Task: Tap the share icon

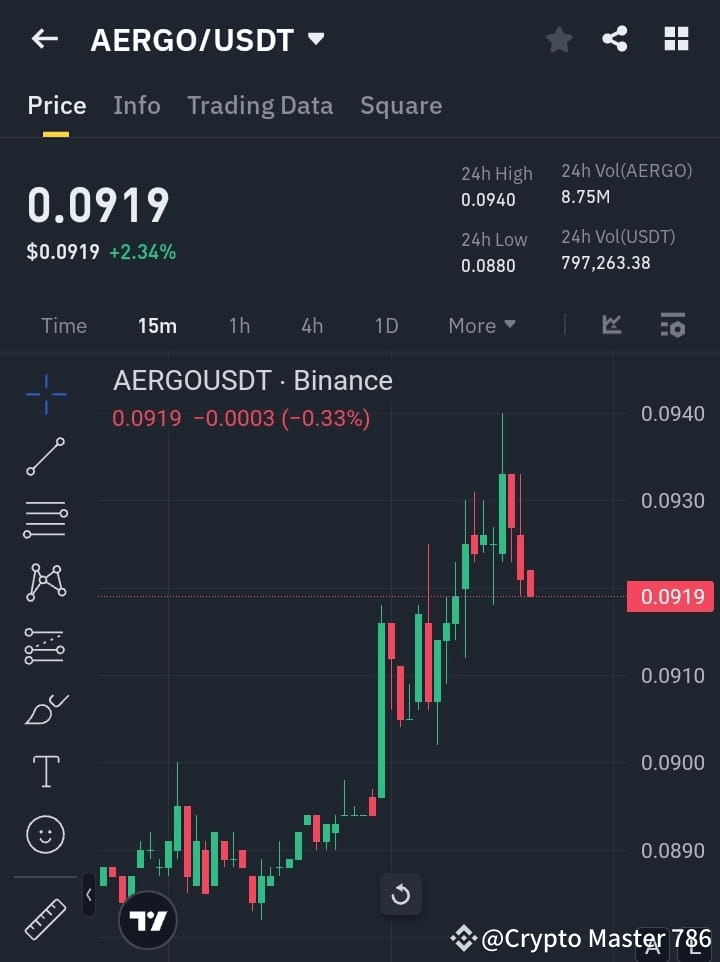Action: [x=616, y=39]
